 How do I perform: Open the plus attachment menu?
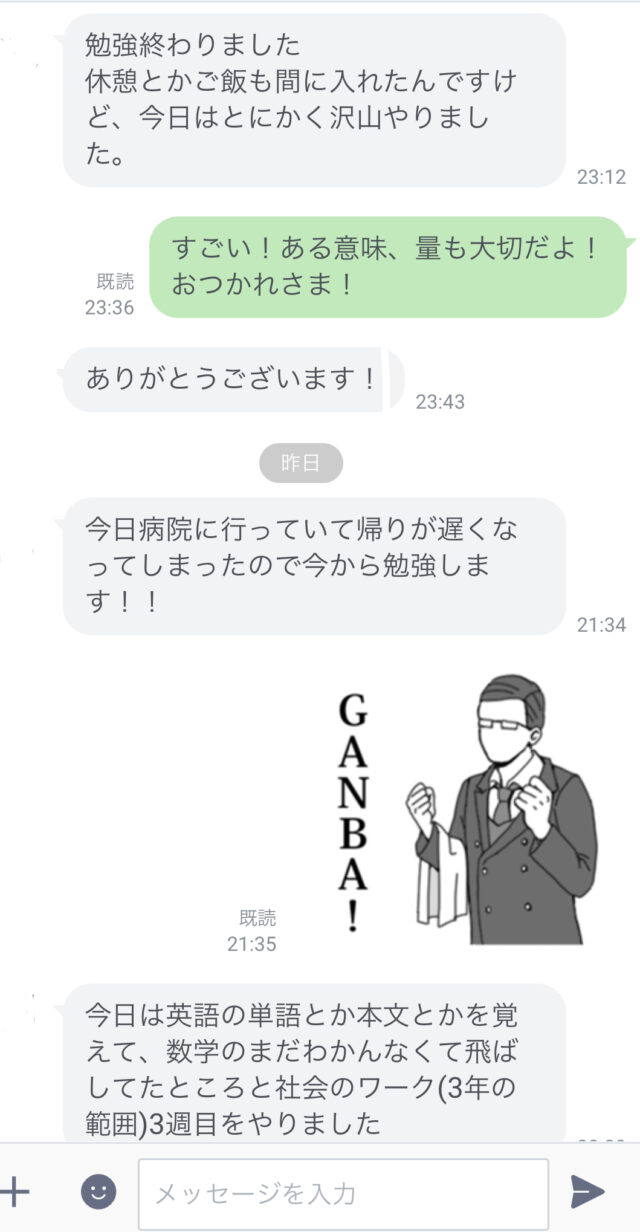(14, 1191)
